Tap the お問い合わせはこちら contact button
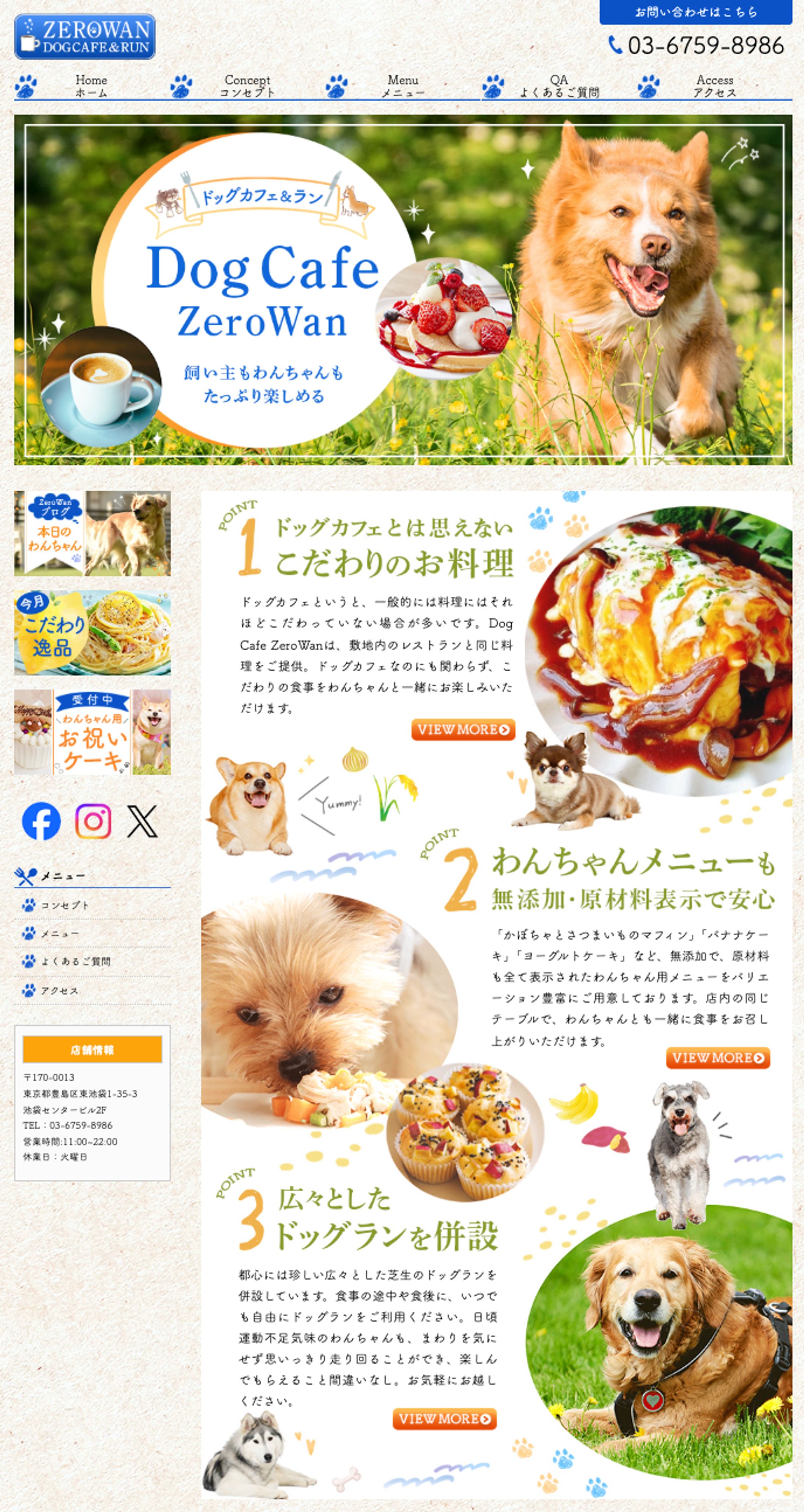This screenshot has height=1512, width=804. (695, 12)
